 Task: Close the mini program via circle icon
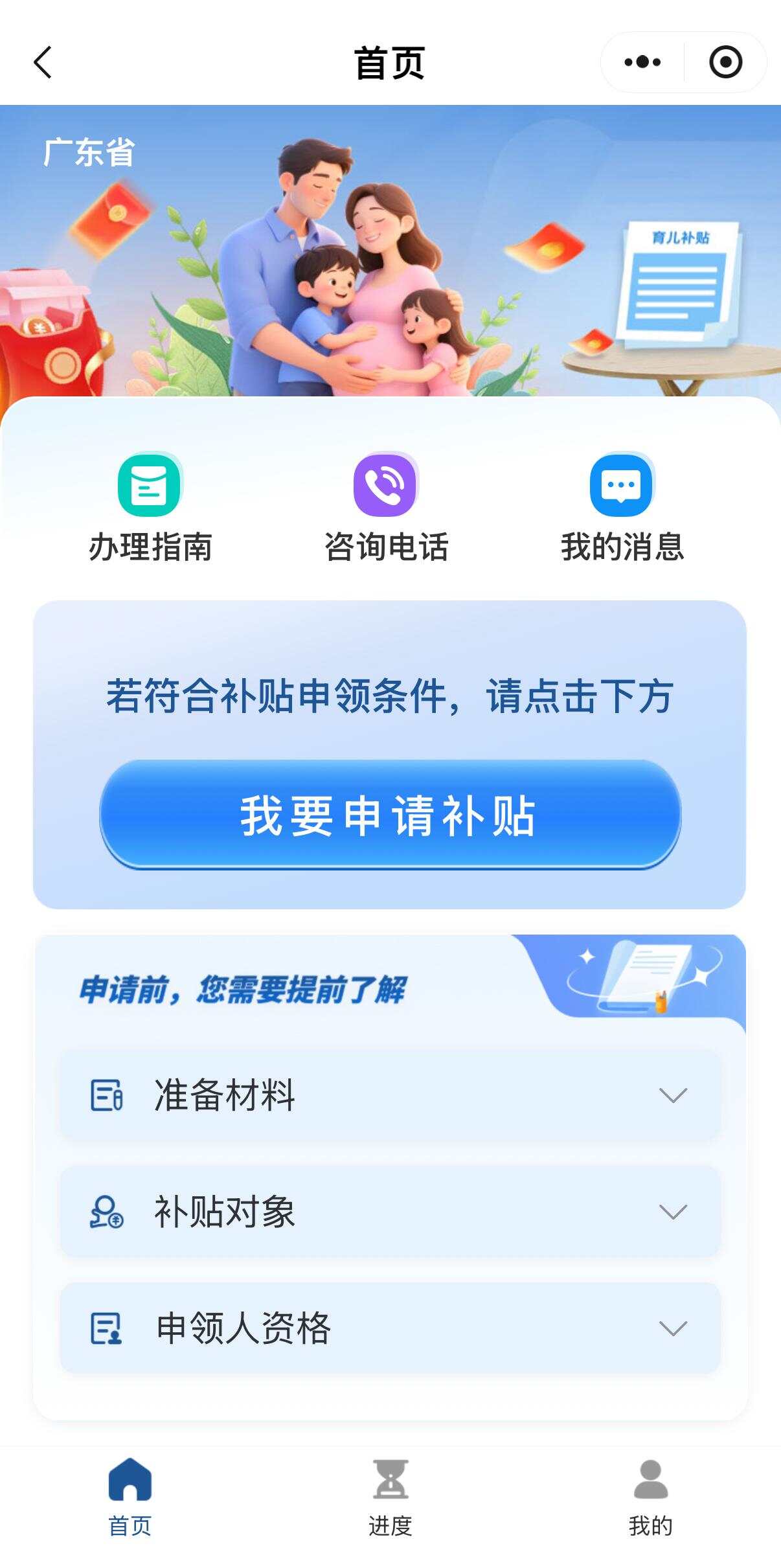point(725,62)
